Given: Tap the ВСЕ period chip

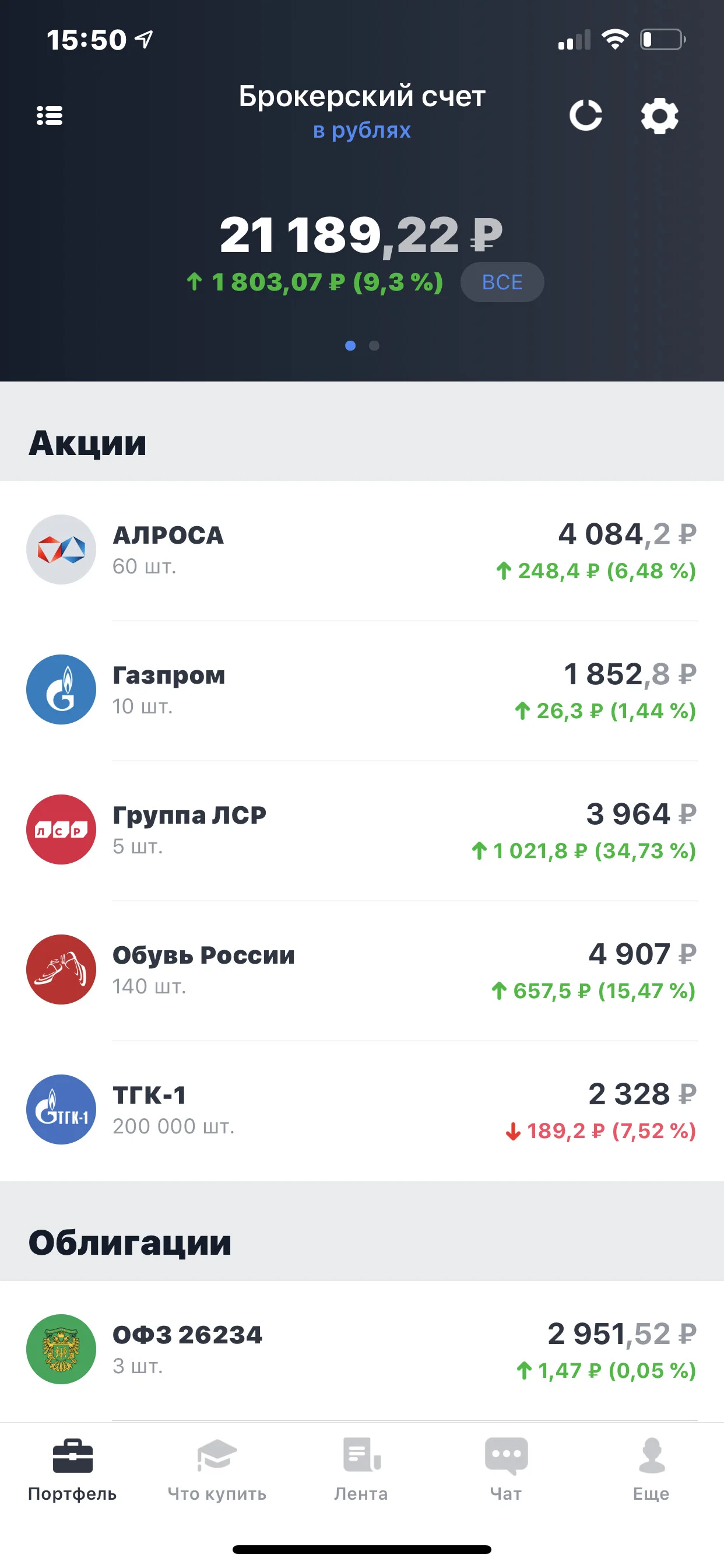Looking at the screenshot, I should pyautogui.click(x=502, y=282).
